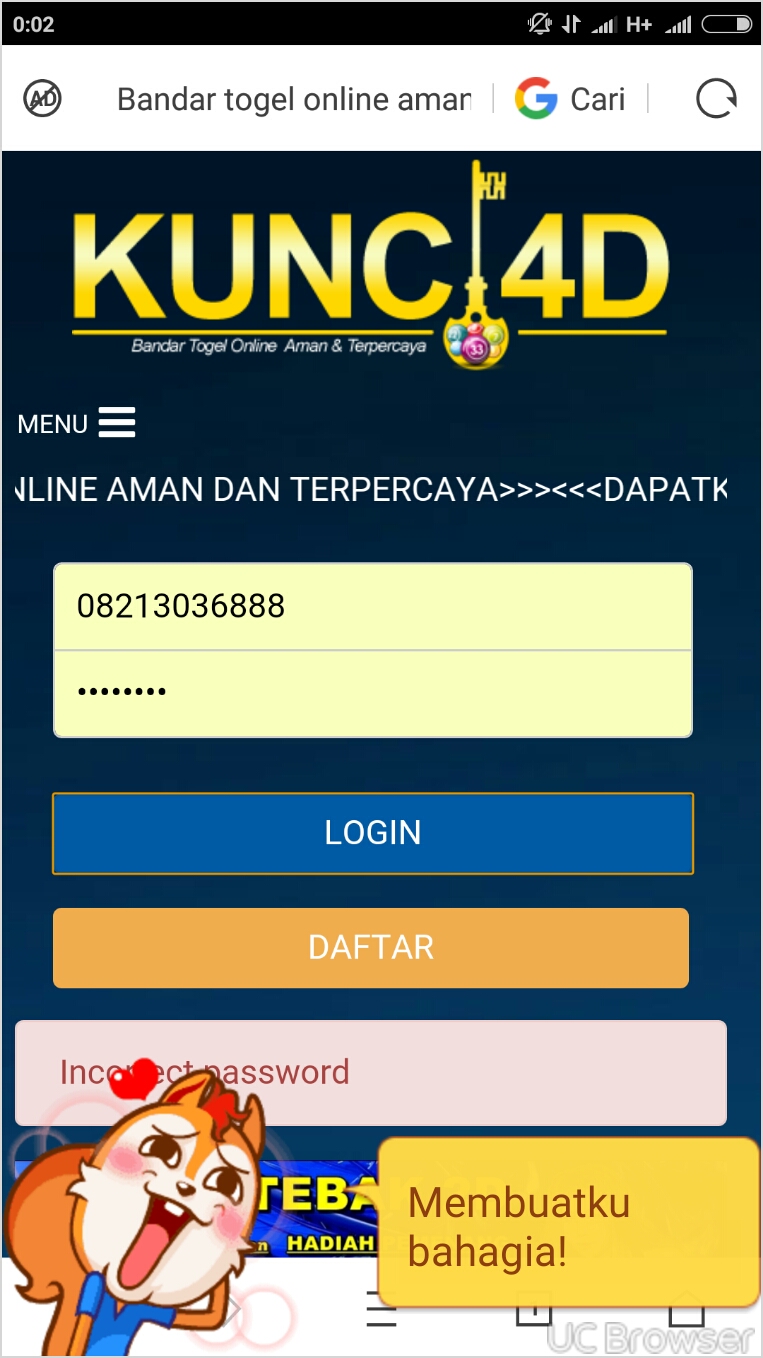Open Google Cari search

tap(571, 99)
